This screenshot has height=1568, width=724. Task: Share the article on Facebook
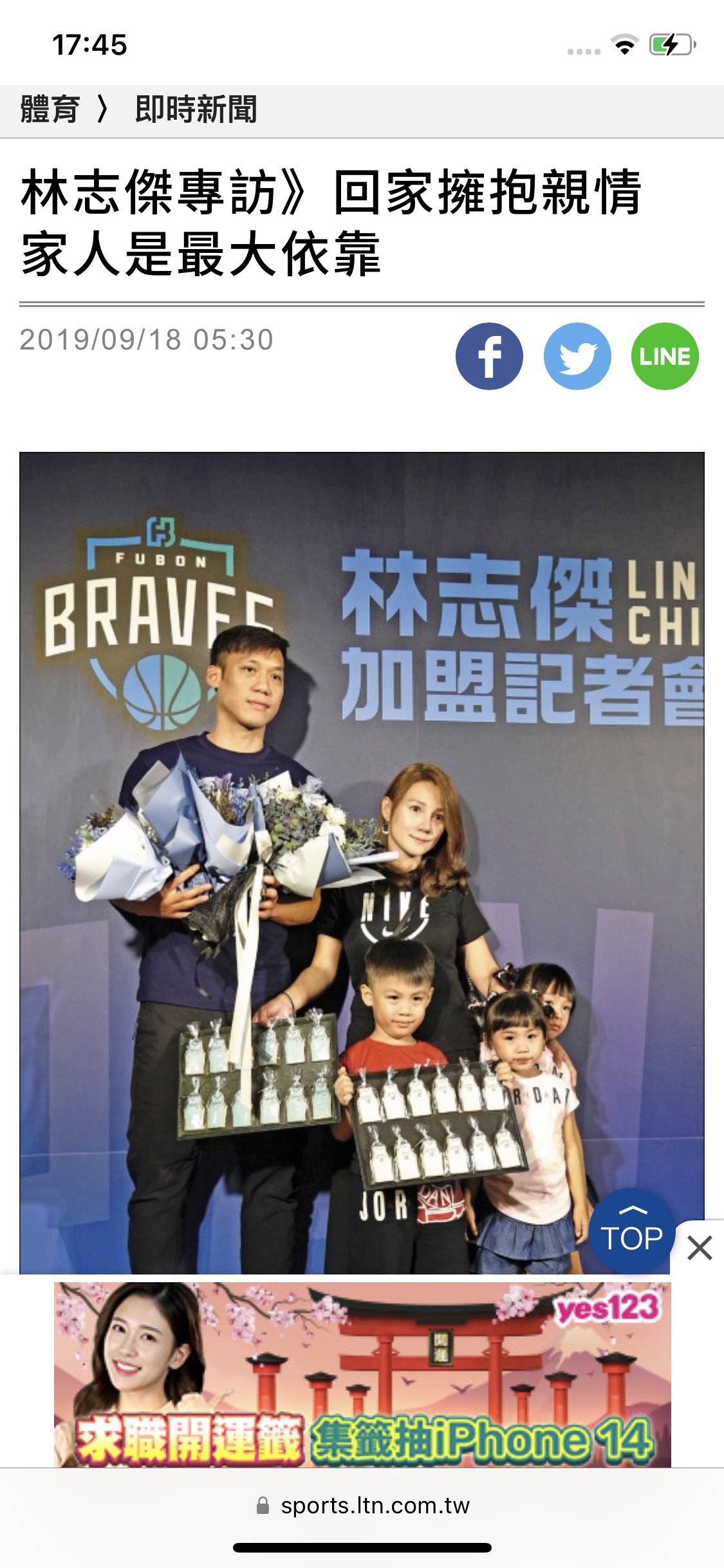489,356
